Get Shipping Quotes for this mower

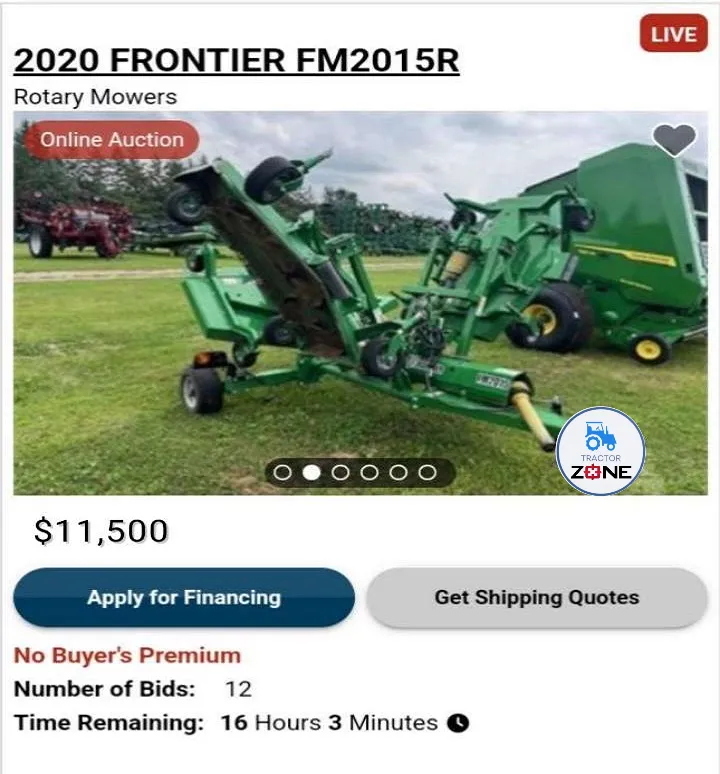click(537, 598)
